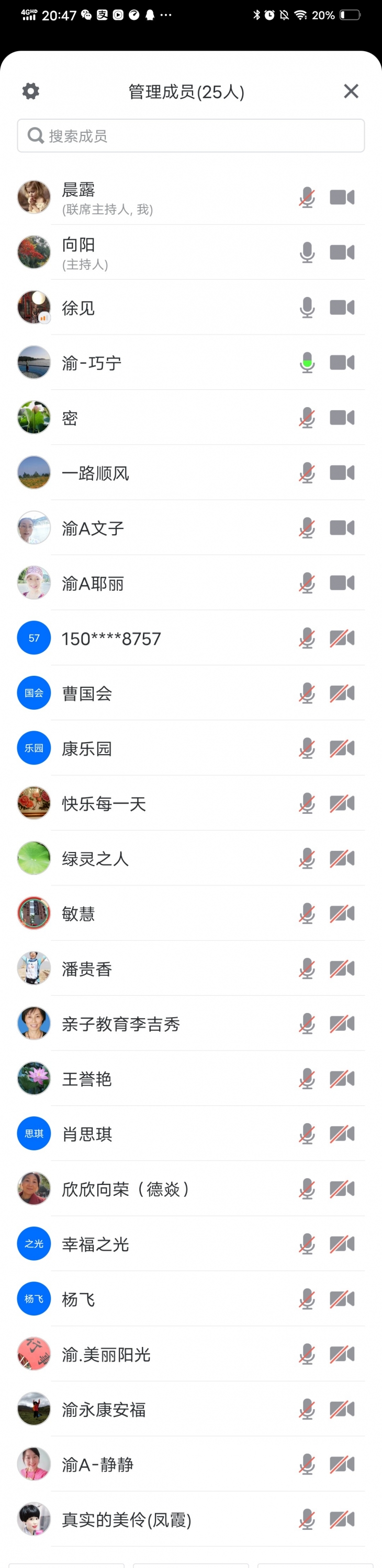Select the member row 150****8757
Image resolution: width=382 pixels, height=1568 pixels.
(111, 639)
